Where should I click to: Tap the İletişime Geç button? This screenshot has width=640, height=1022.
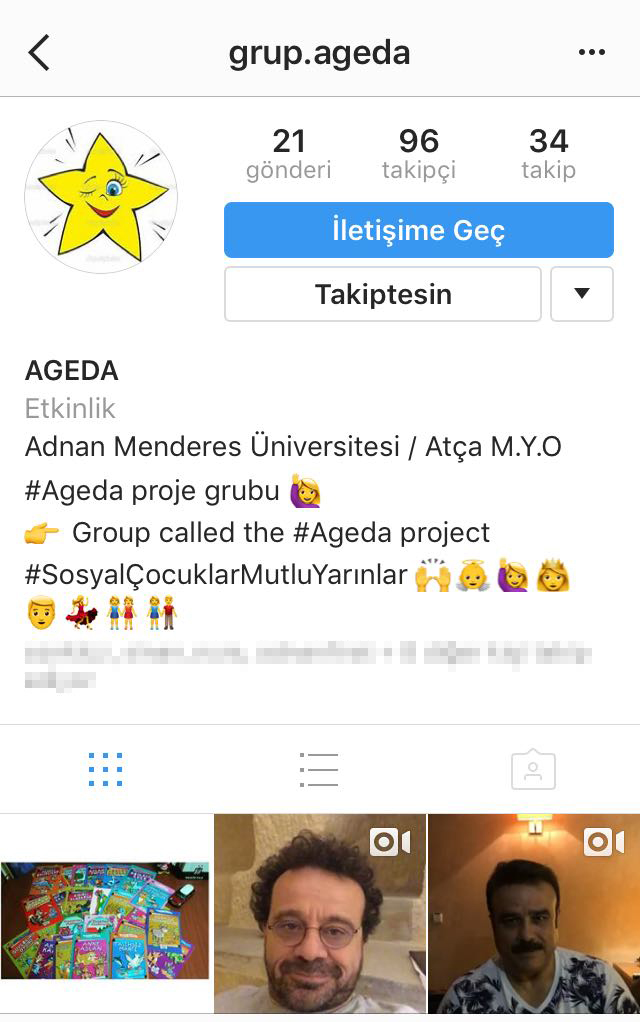[418, 231]
